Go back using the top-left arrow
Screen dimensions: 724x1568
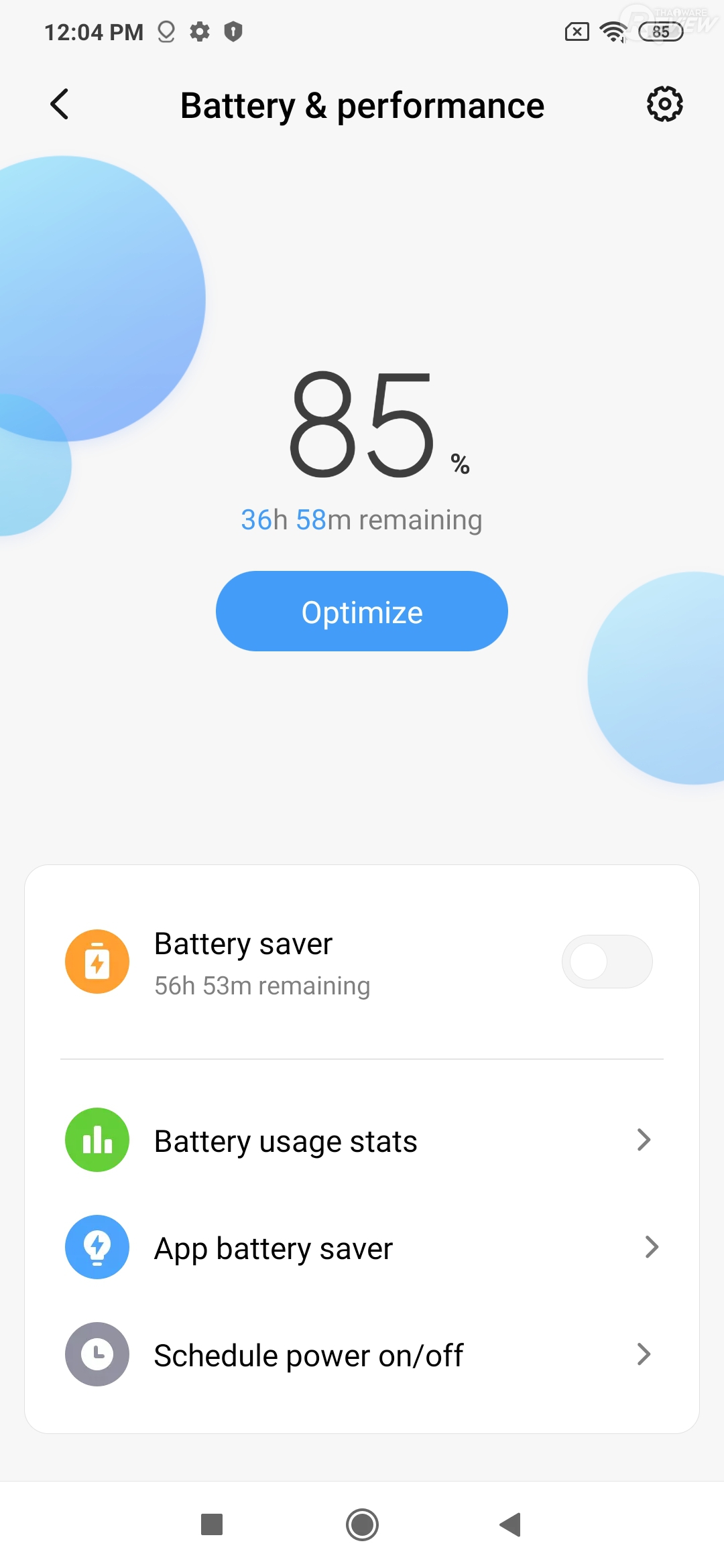click(x=60, y=105)
